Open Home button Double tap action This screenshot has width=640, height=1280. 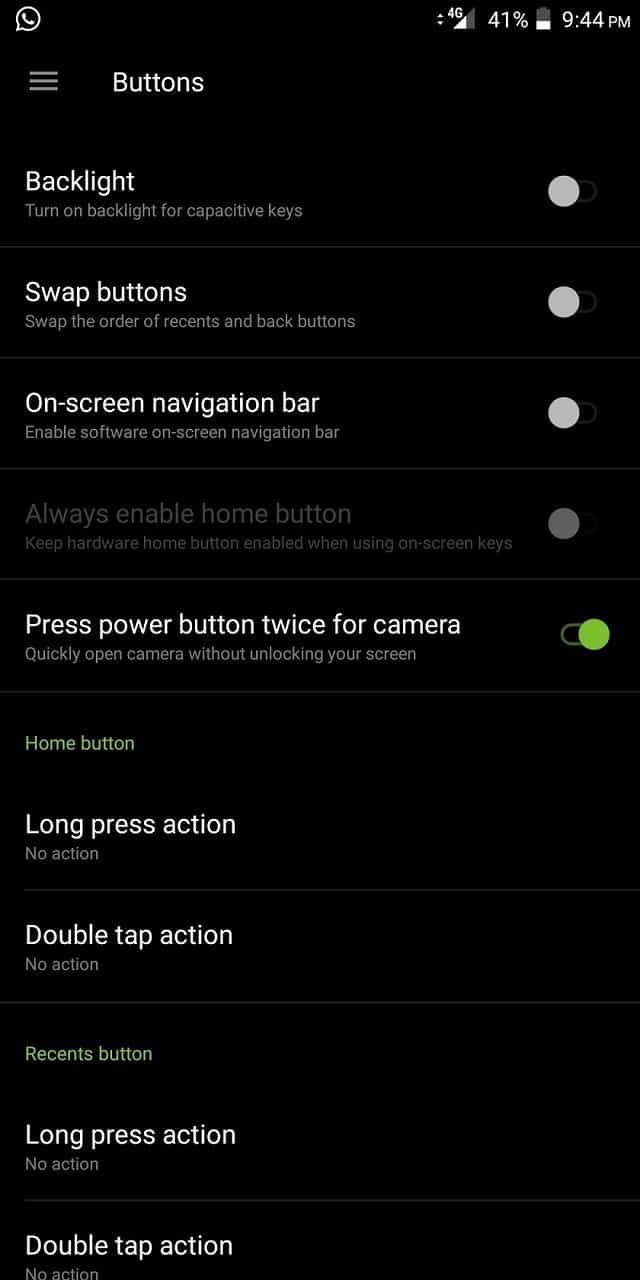[320, 947]
